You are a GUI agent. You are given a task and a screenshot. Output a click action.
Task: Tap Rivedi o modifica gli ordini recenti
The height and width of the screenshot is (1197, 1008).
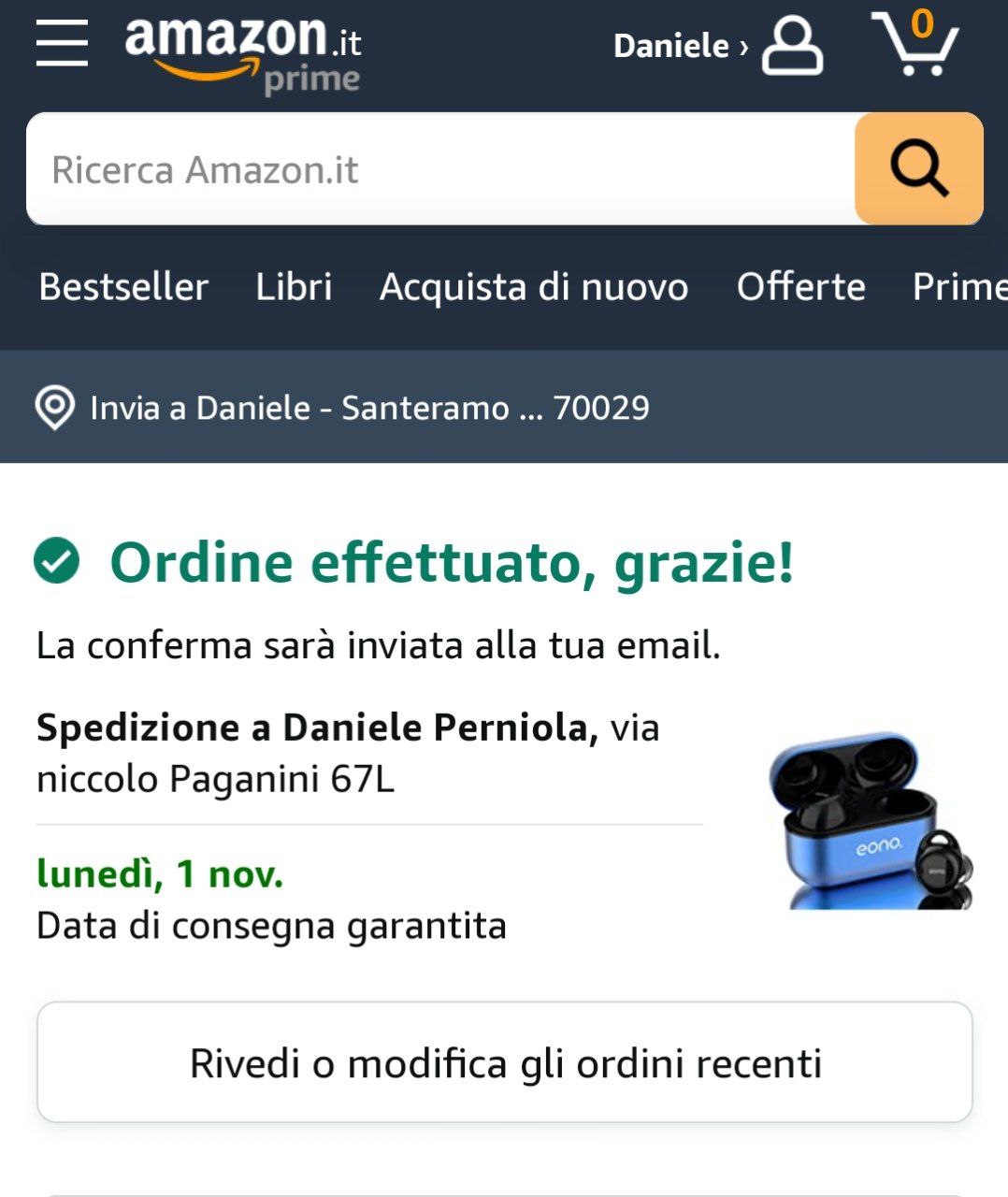pyautogui.click(x=505, y=1063)
